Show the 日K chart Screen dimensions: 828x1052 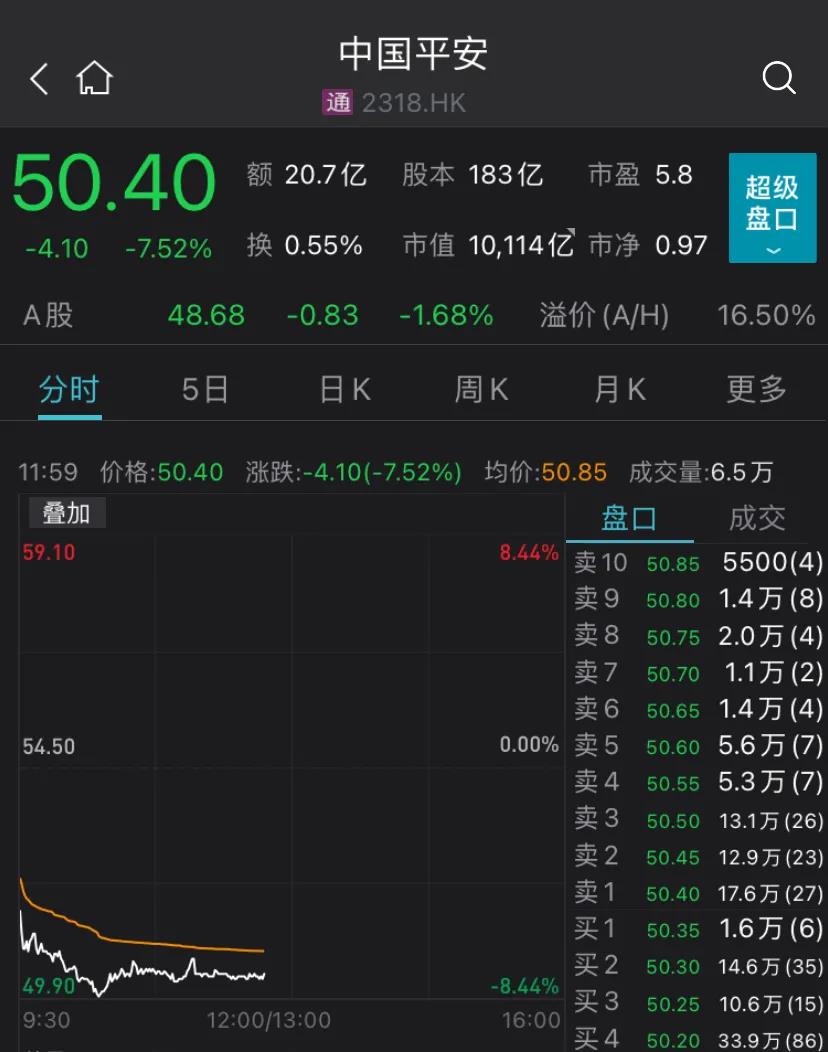(344, 389)
